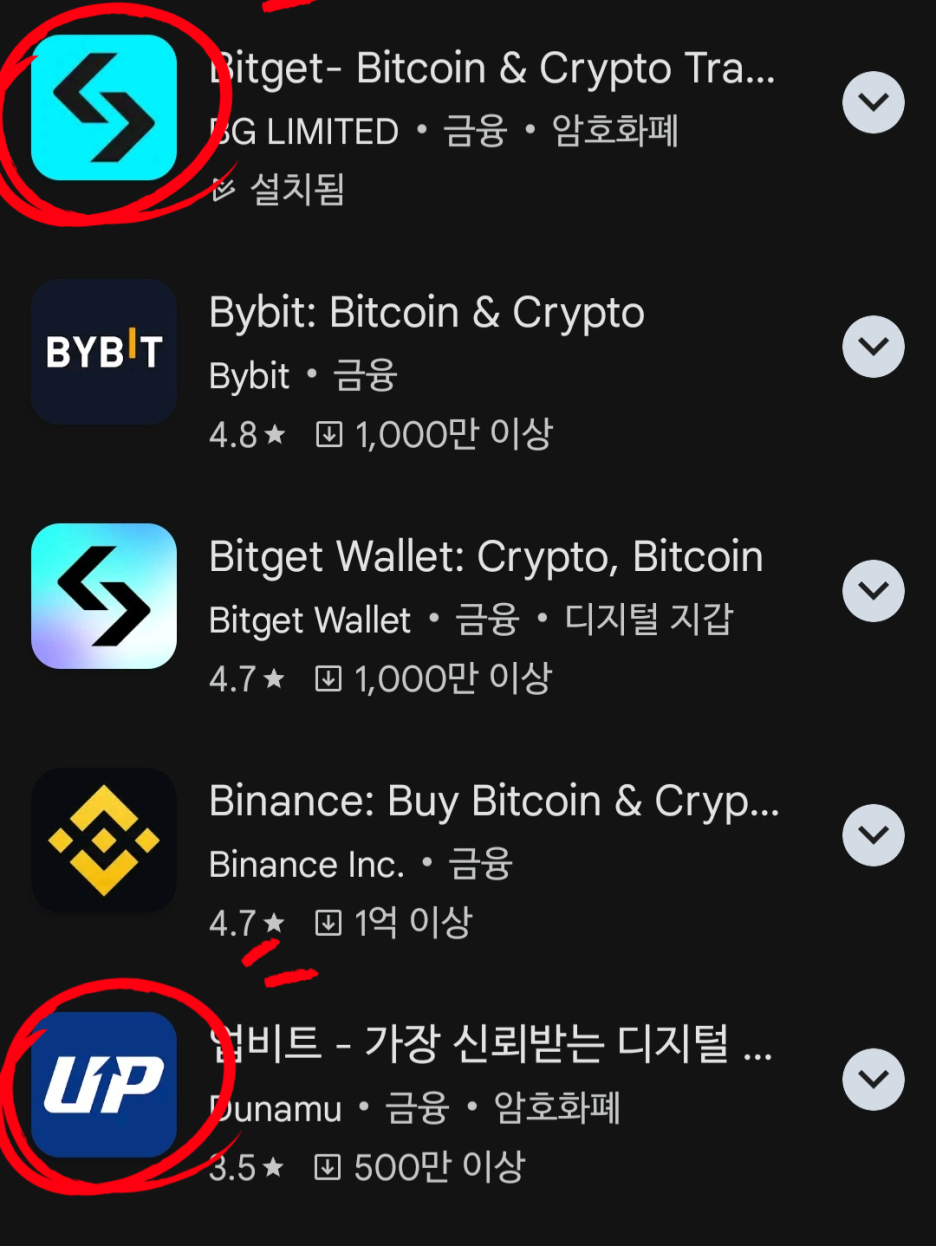Expand the chevron next to Bybit
936x1246 pixels.
[873, 346]
